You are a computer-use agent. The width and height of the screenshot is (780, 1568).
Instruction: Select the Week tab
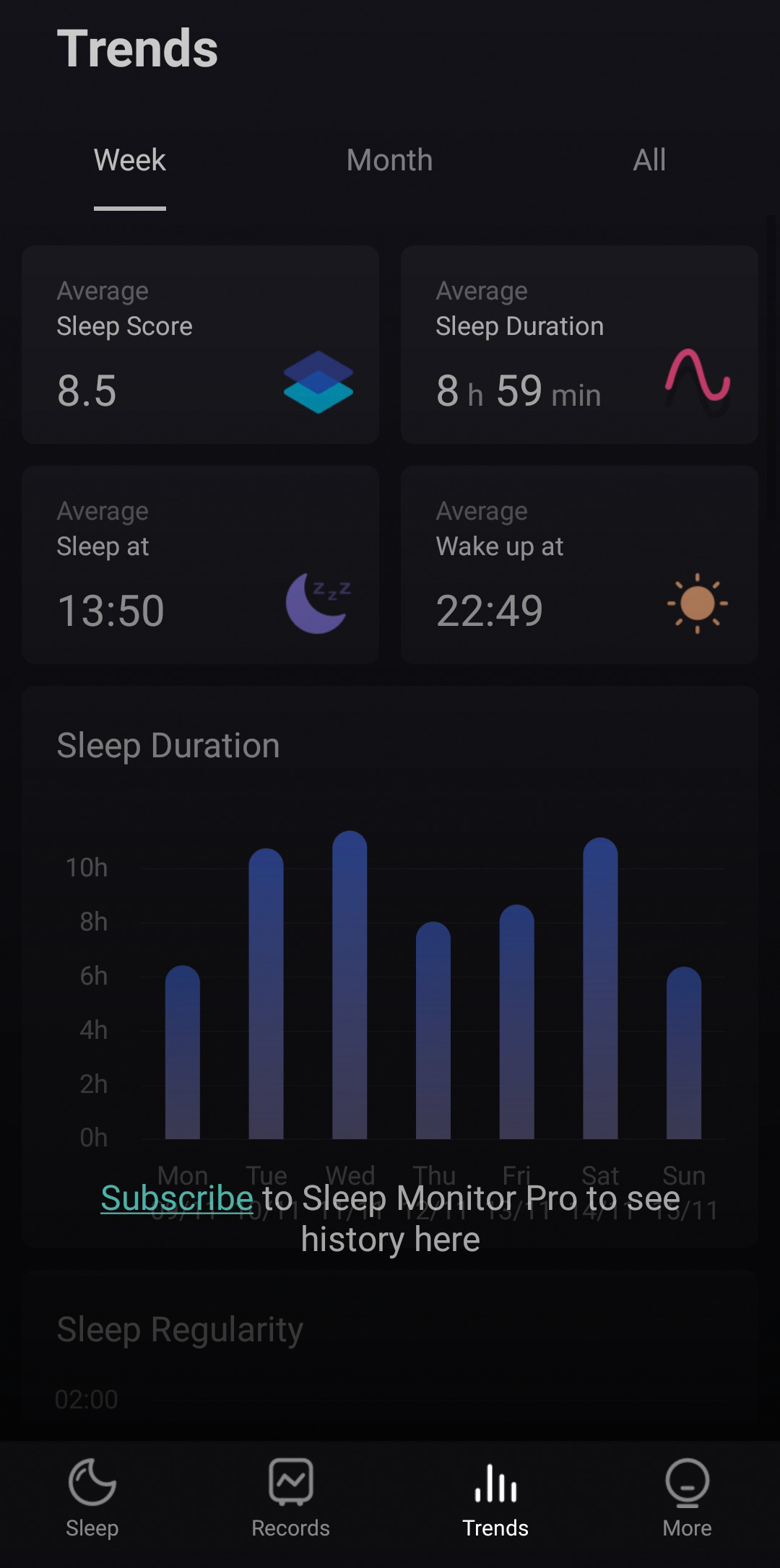(x=130, y=160)
